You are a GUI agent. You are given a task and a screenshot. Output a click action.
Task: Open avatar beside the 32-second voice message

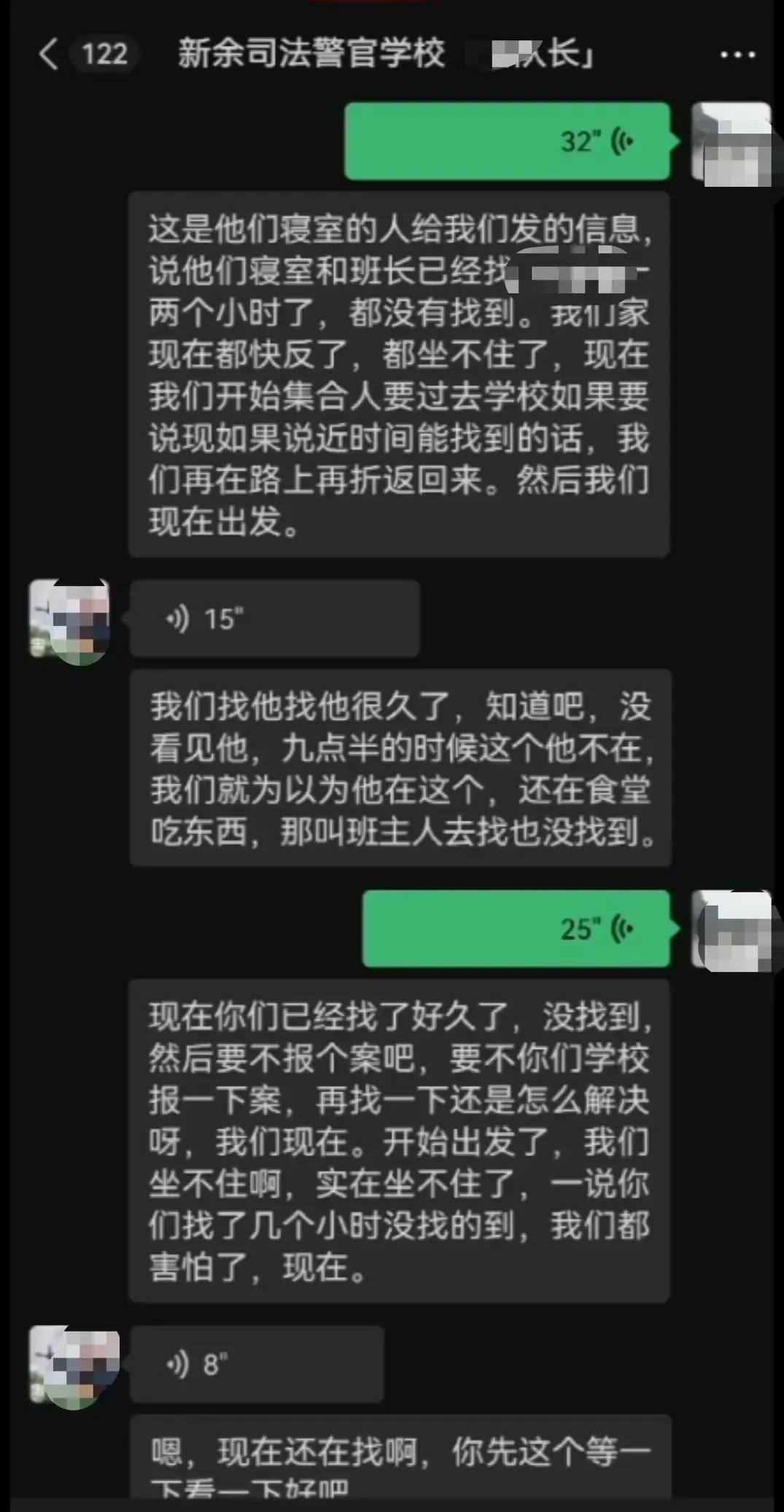pos(731,144)
